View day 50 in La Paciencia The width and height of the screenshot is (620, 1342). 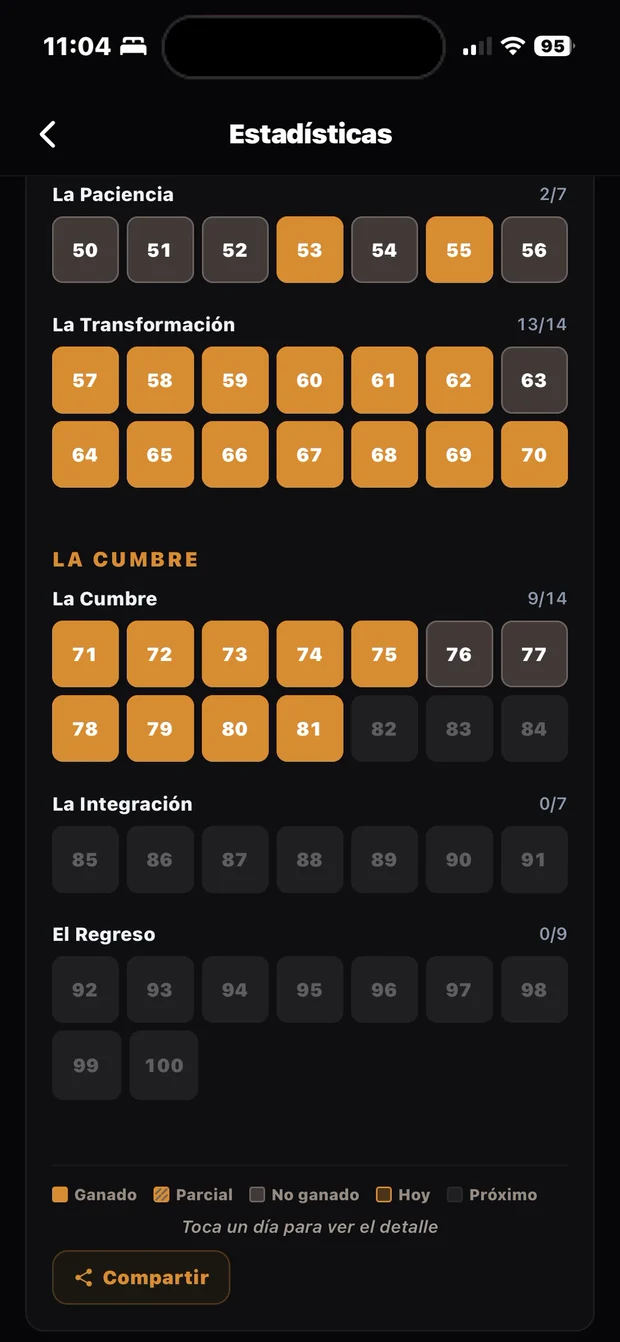tap(85, 250)
